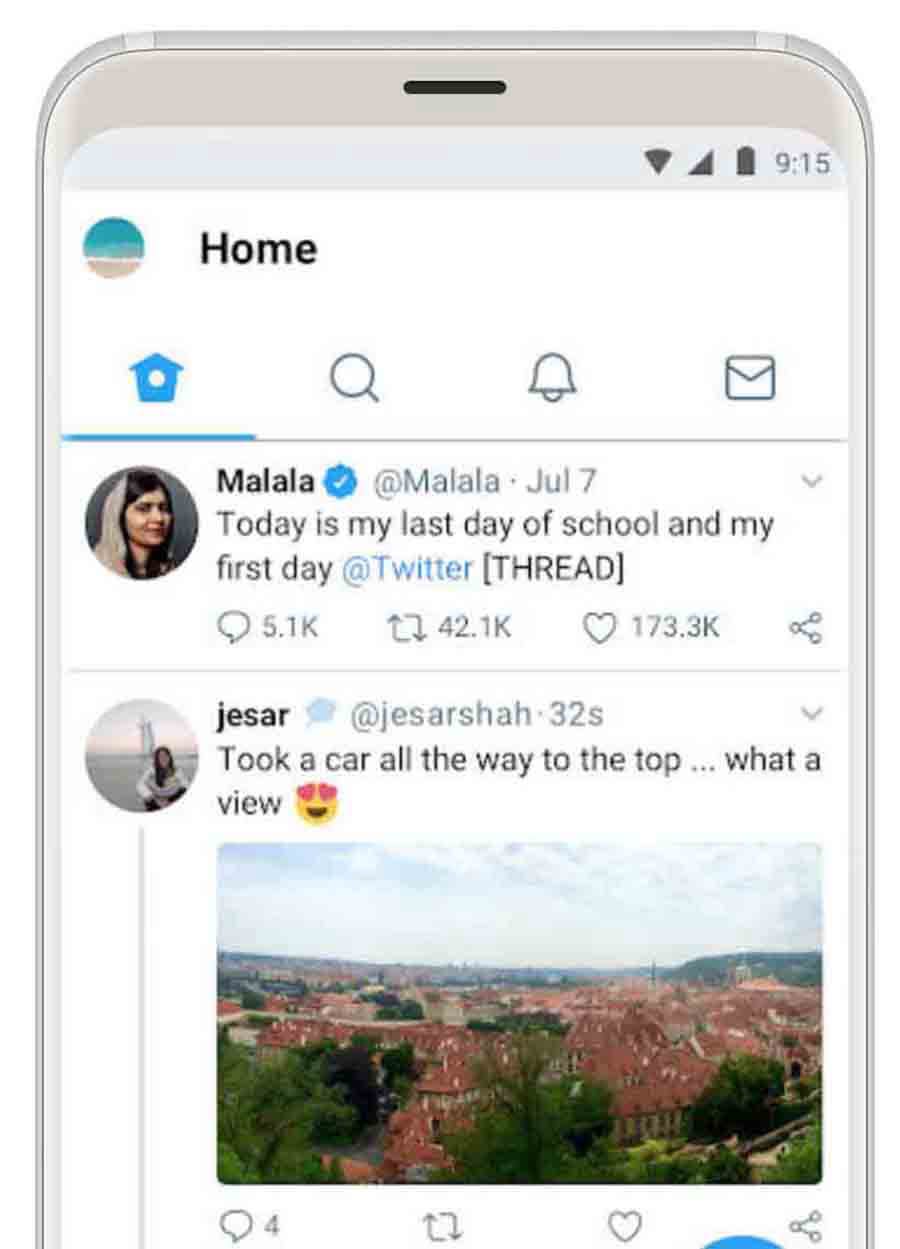Viewport: 900px width, 1249px height.
Task: Open Malala's profile picture
Action: click(x=141, y=523)
